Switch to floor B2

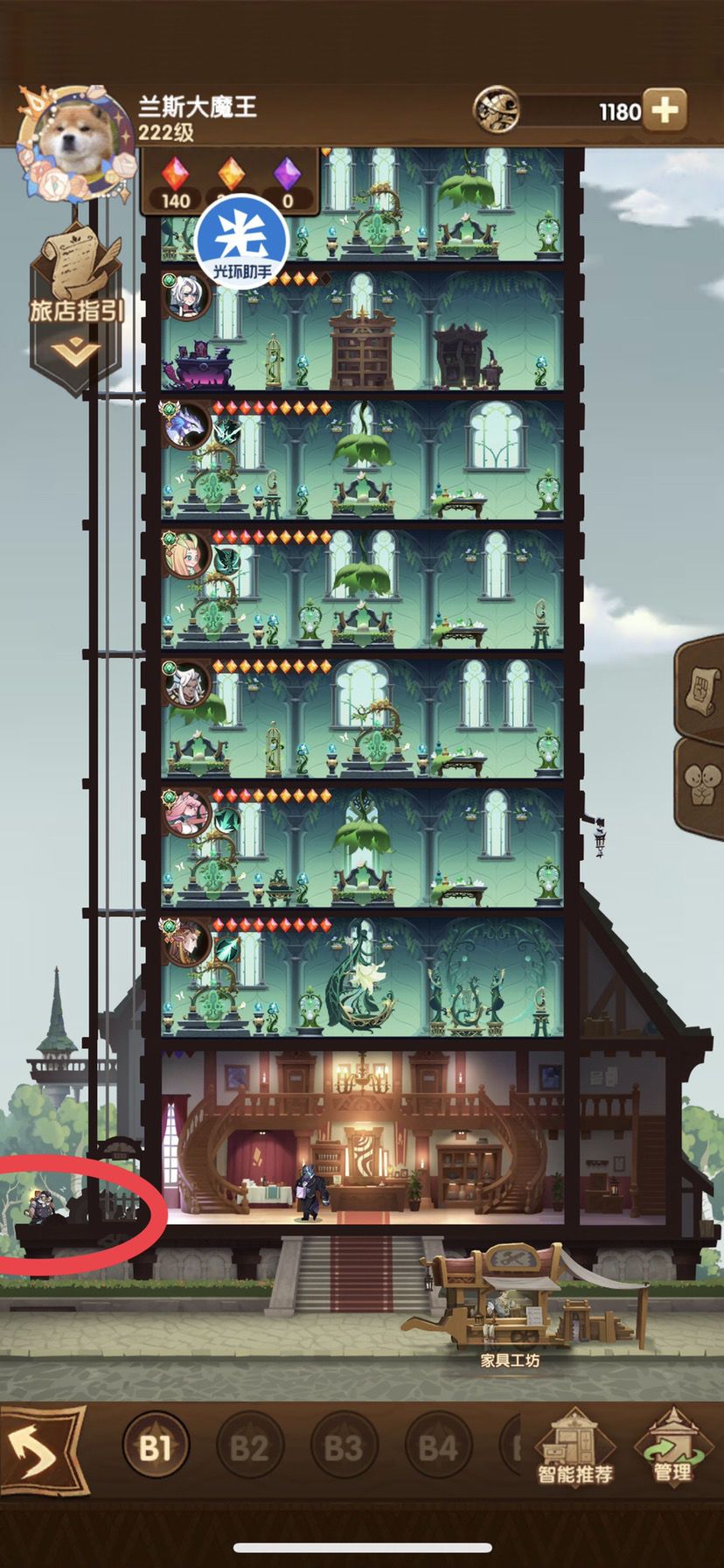tap(249, 1447)
